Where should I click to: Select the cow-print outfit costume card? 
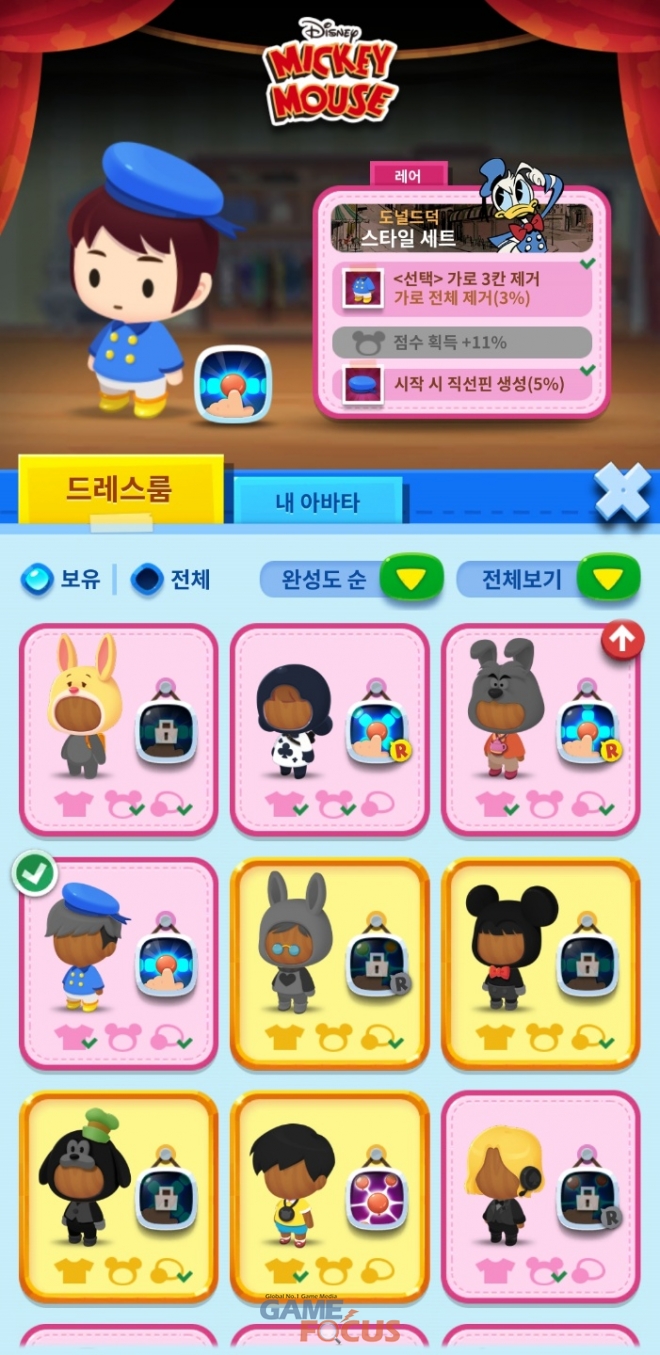pos(329,730)
